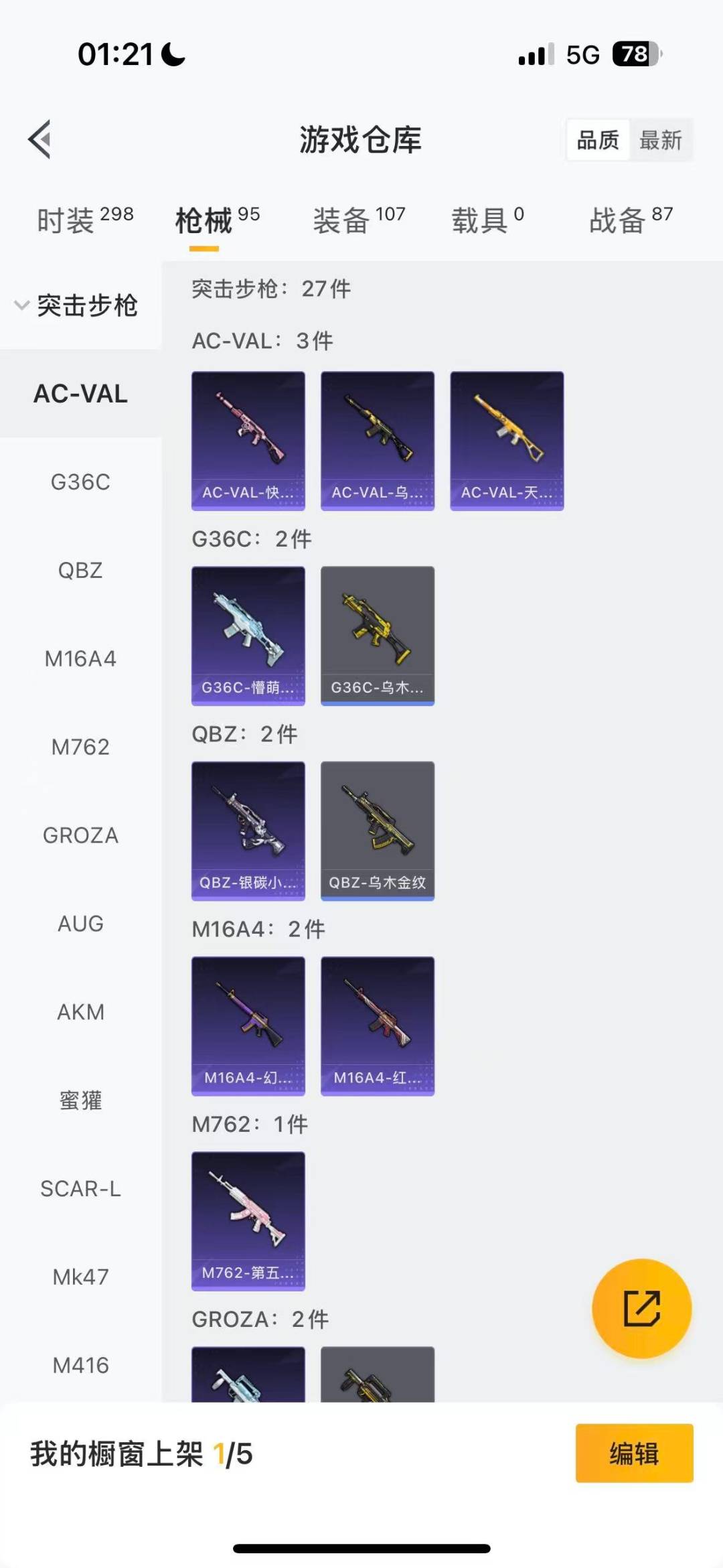Sort items by 最新

point(660,140)
